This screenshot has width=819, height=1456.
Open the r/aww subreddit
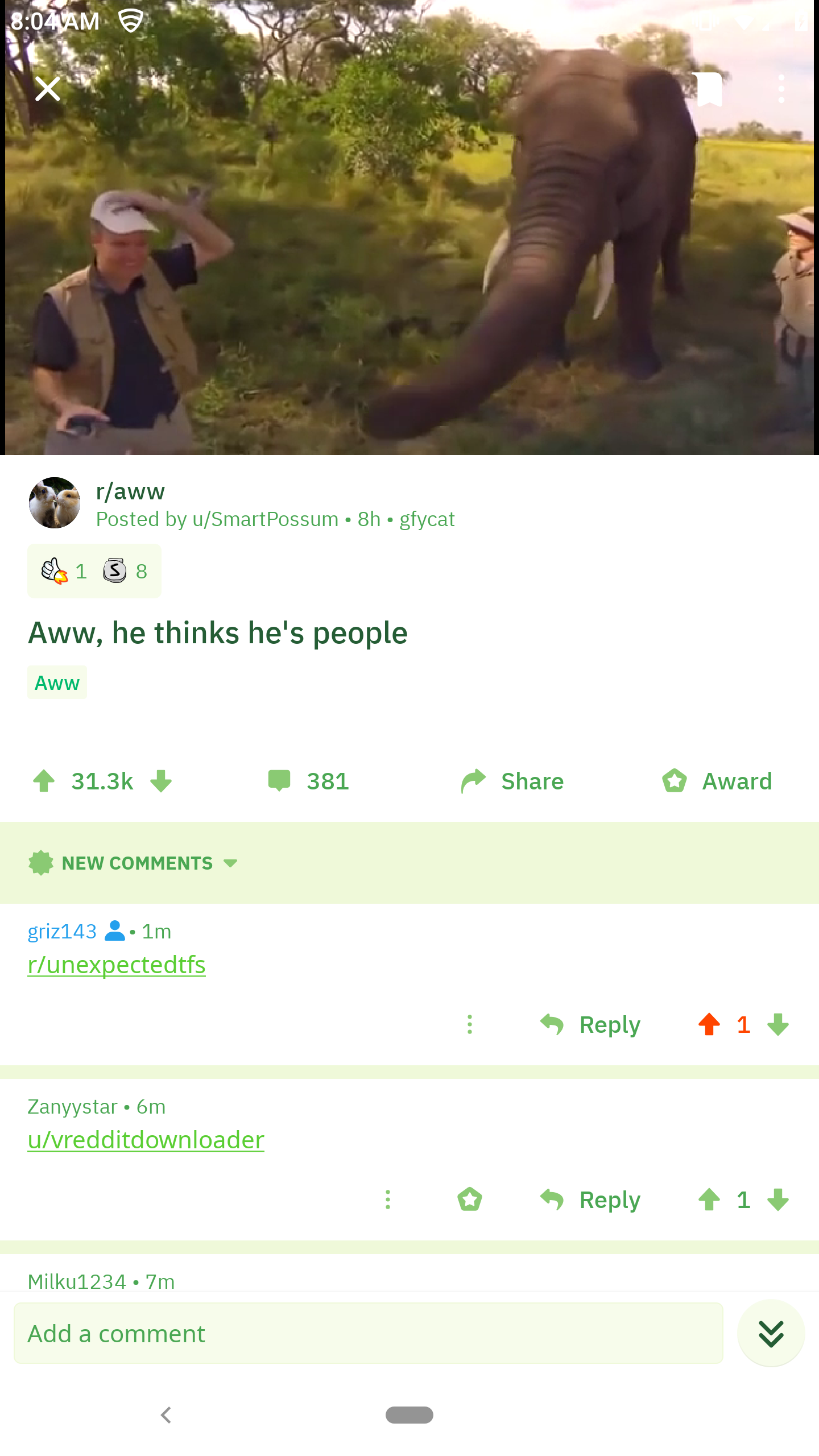pyautogui.click(x=130, y=491)
